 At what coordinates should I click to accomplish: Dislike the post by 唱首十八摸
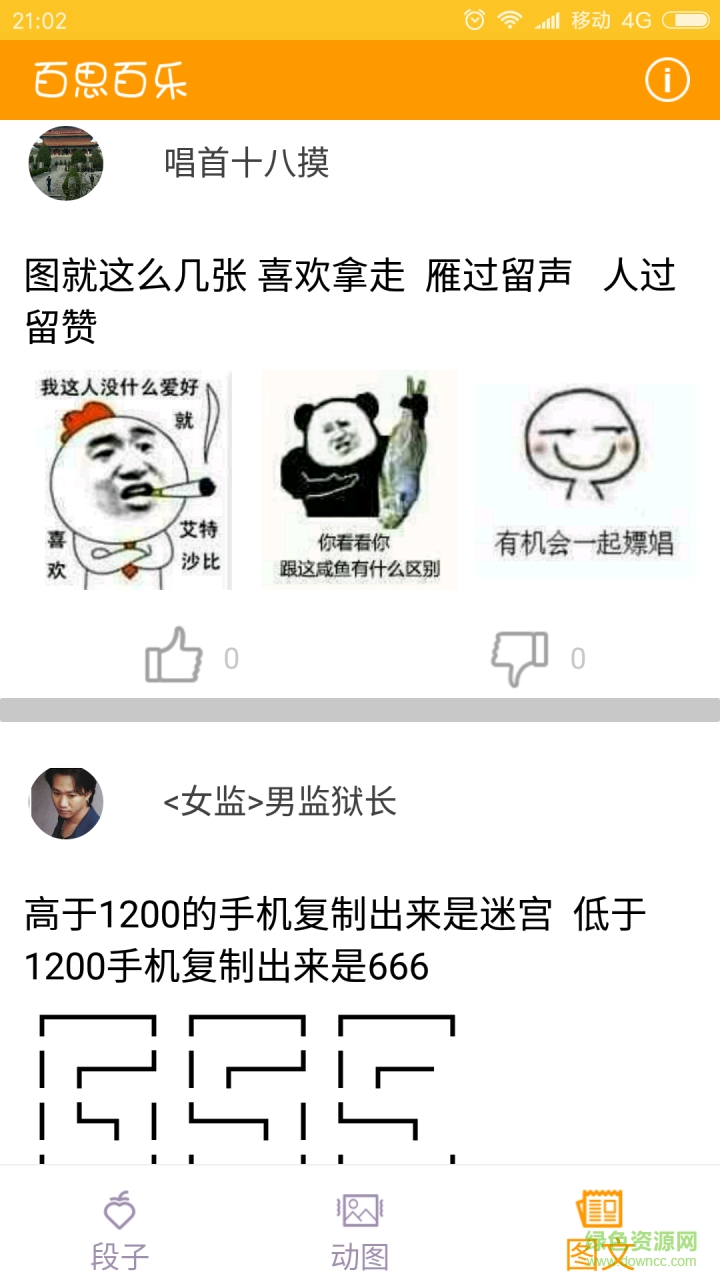pyautogui.click(x=520, y=657)
